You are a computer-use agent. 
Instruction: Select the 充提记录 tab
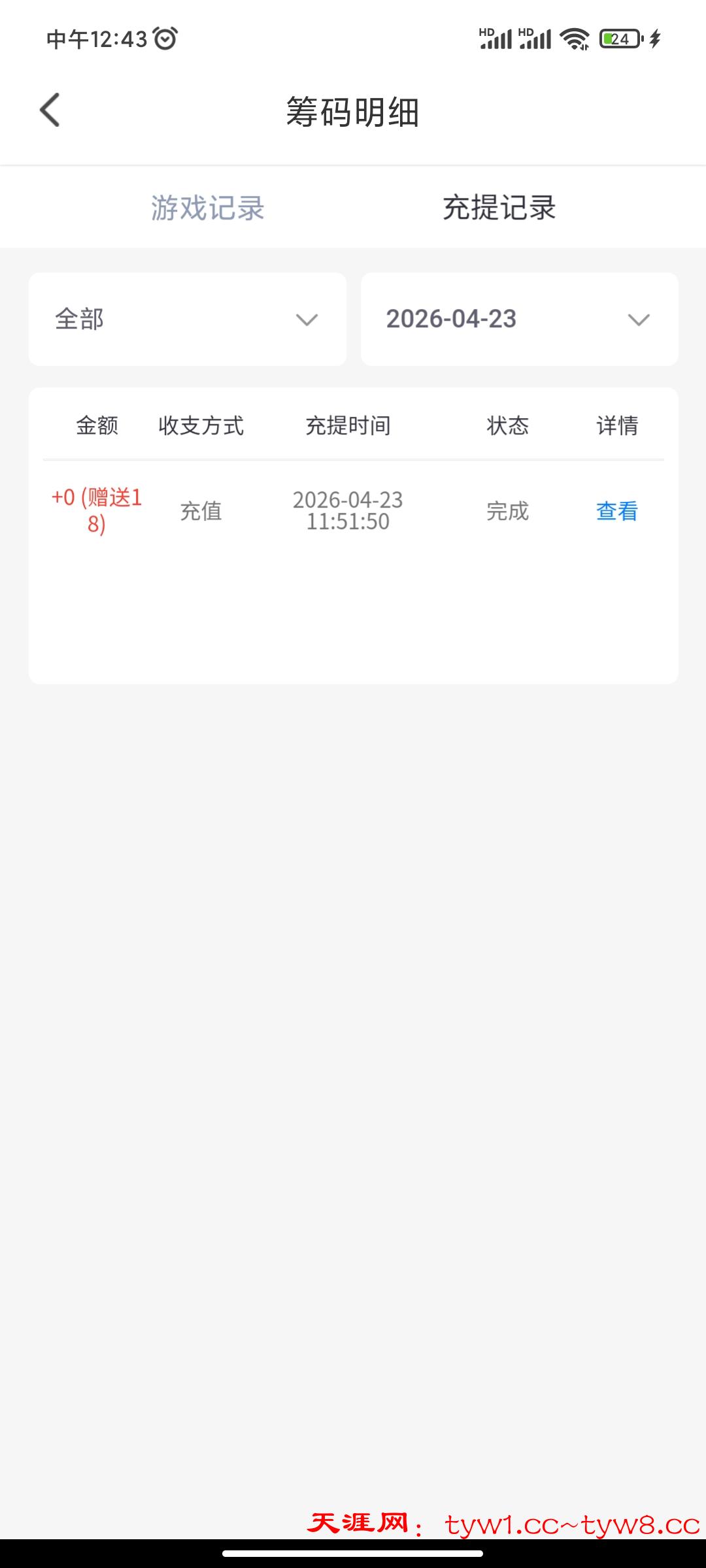click(499, 208)
